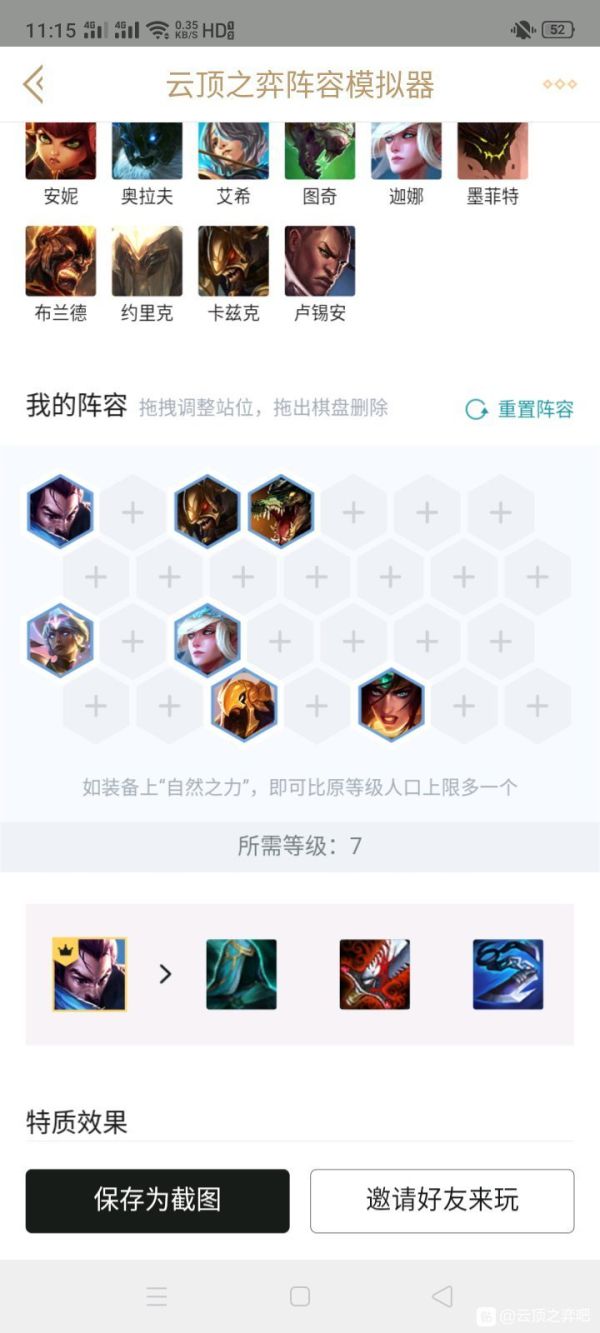Tap the crocodile champion on the board
The image size is (600, 1333).
click(281, 511)
